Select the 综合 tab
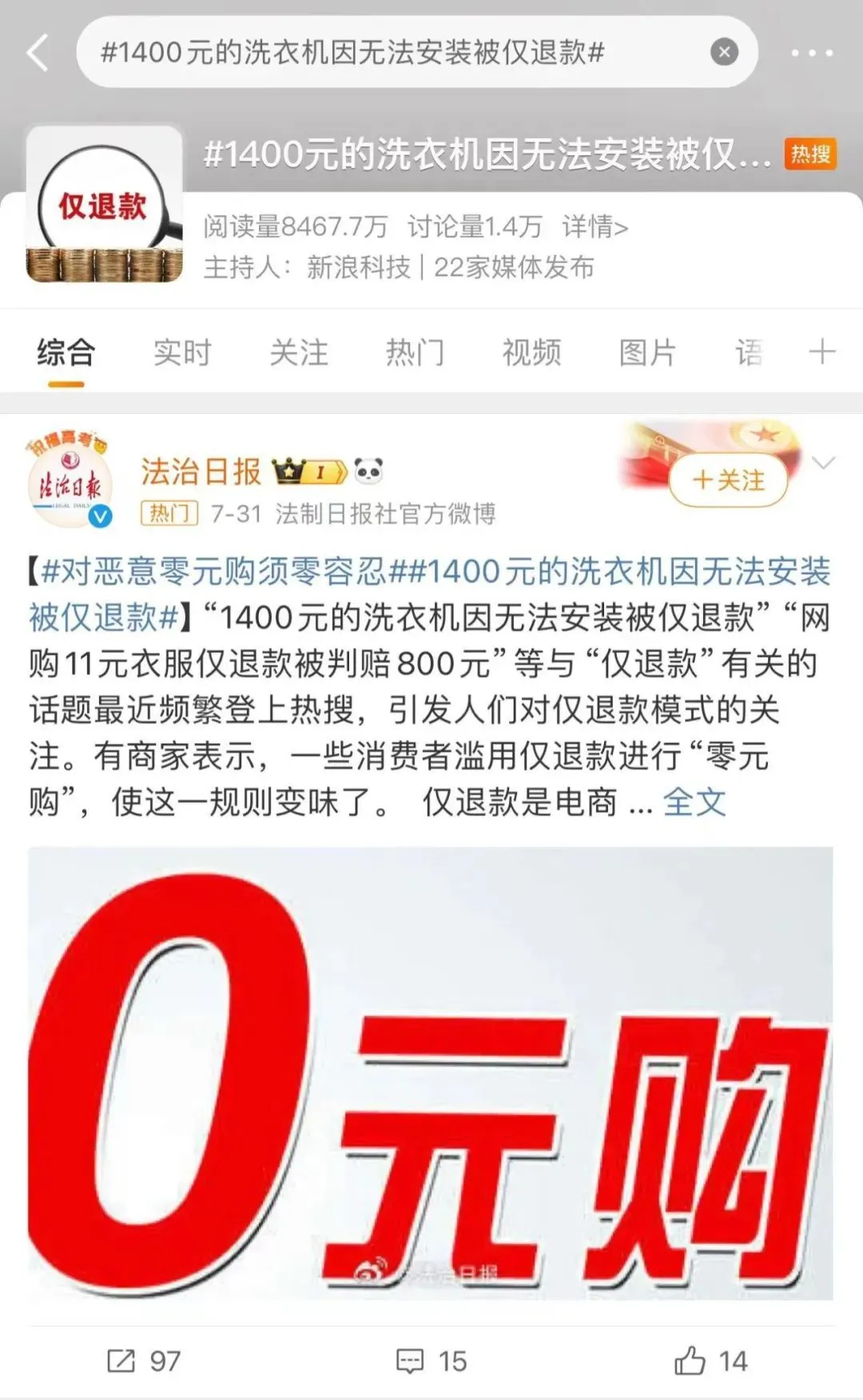 click(x=66, y=352)
